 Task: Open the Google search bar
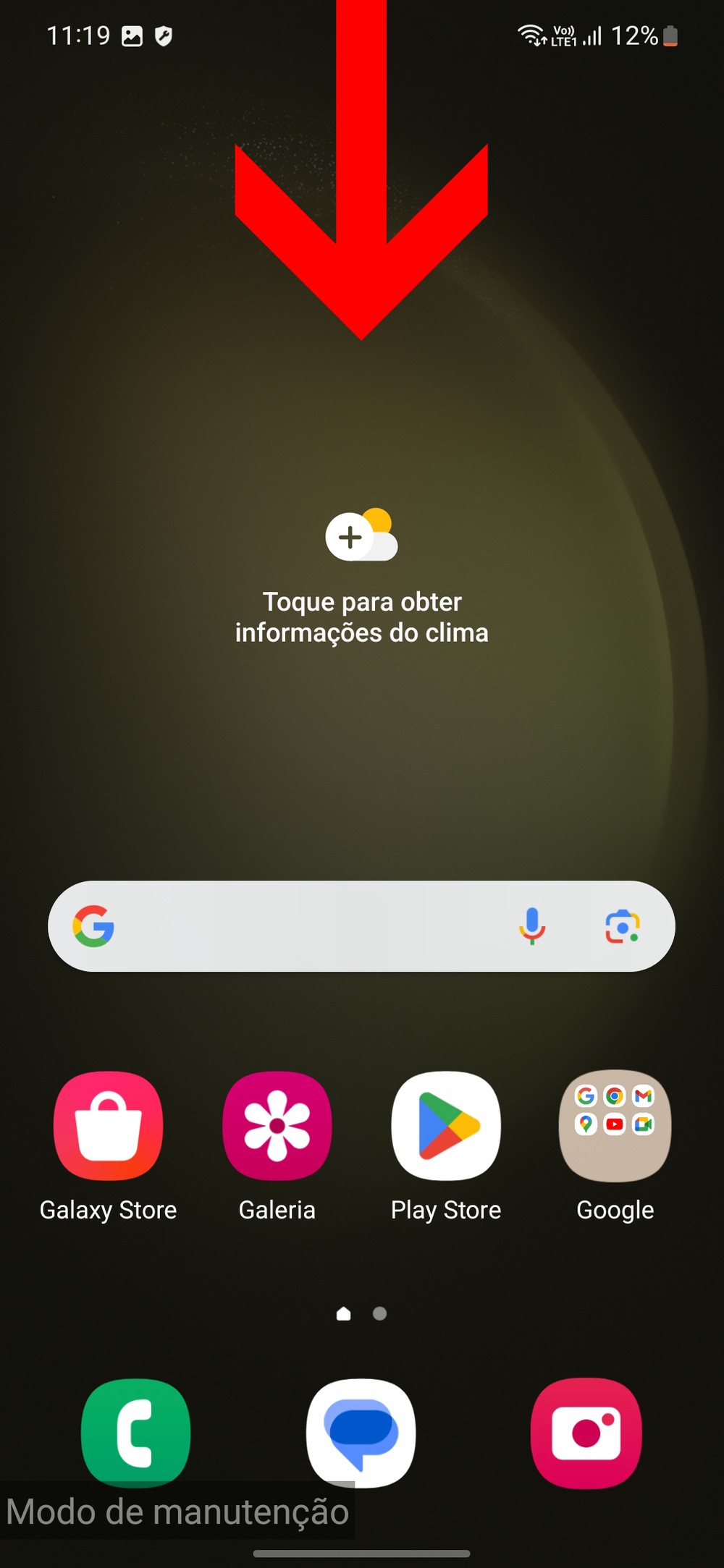coord(304,926)
